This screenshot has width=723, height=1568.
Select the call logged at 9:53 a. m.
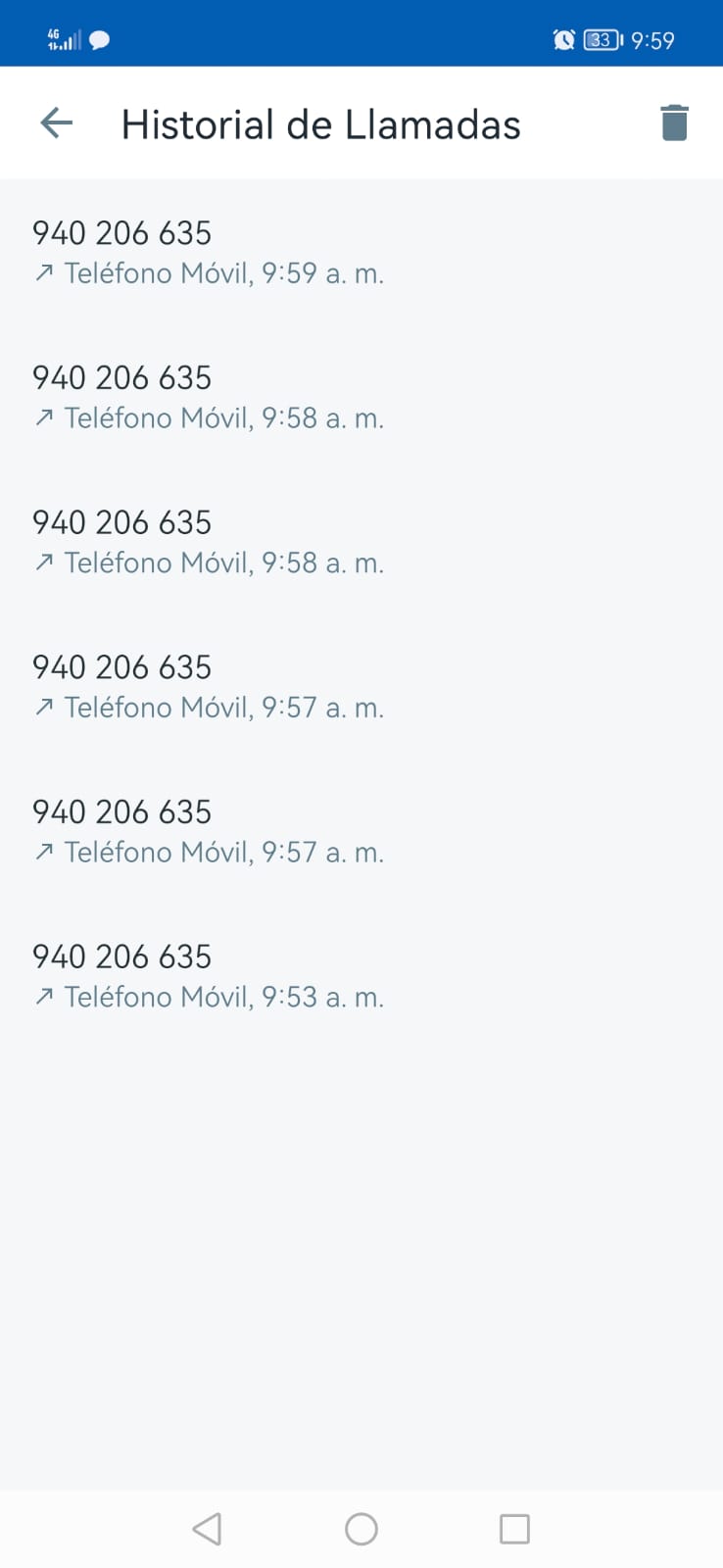click(x=361, y=975)
